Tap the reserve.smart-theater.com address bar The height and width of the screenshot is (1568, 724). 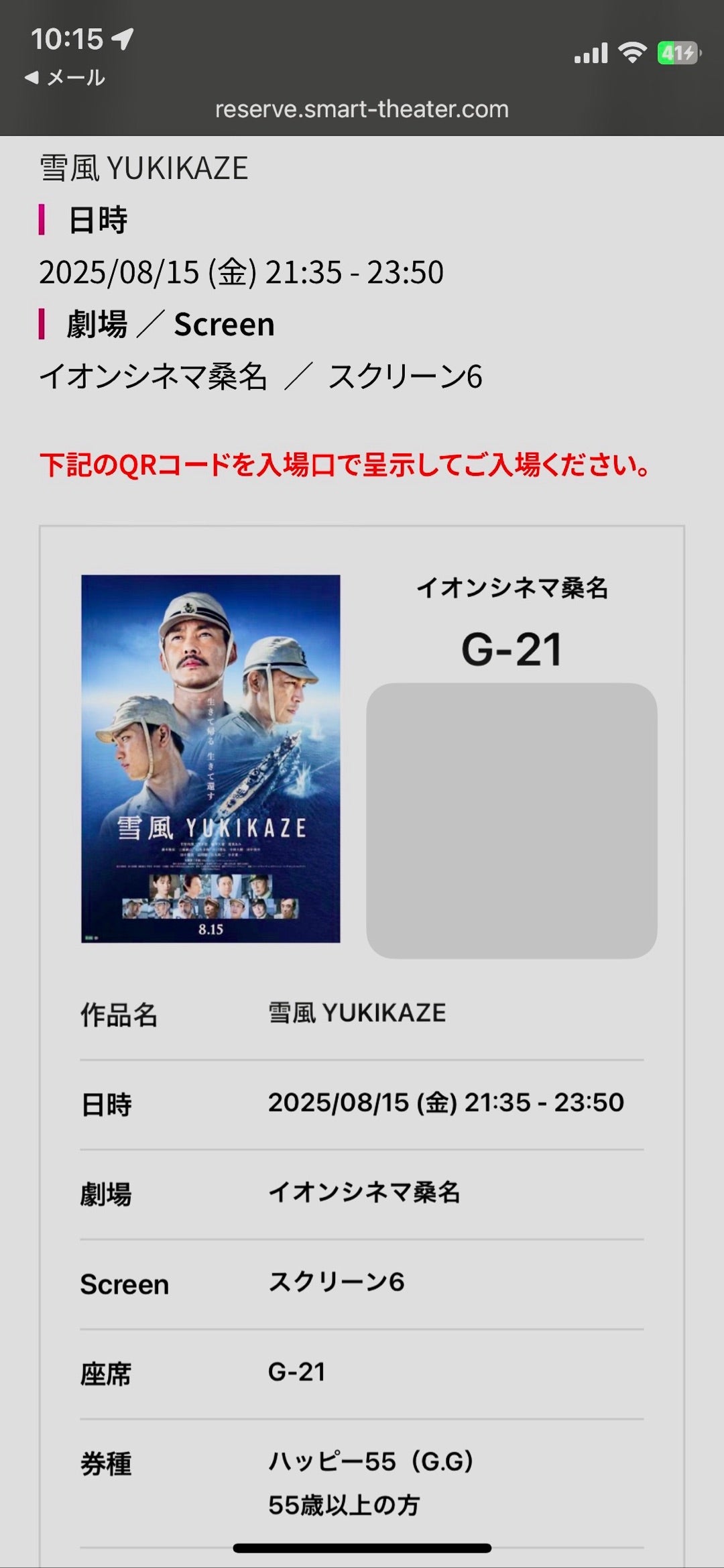pos(362,109)
